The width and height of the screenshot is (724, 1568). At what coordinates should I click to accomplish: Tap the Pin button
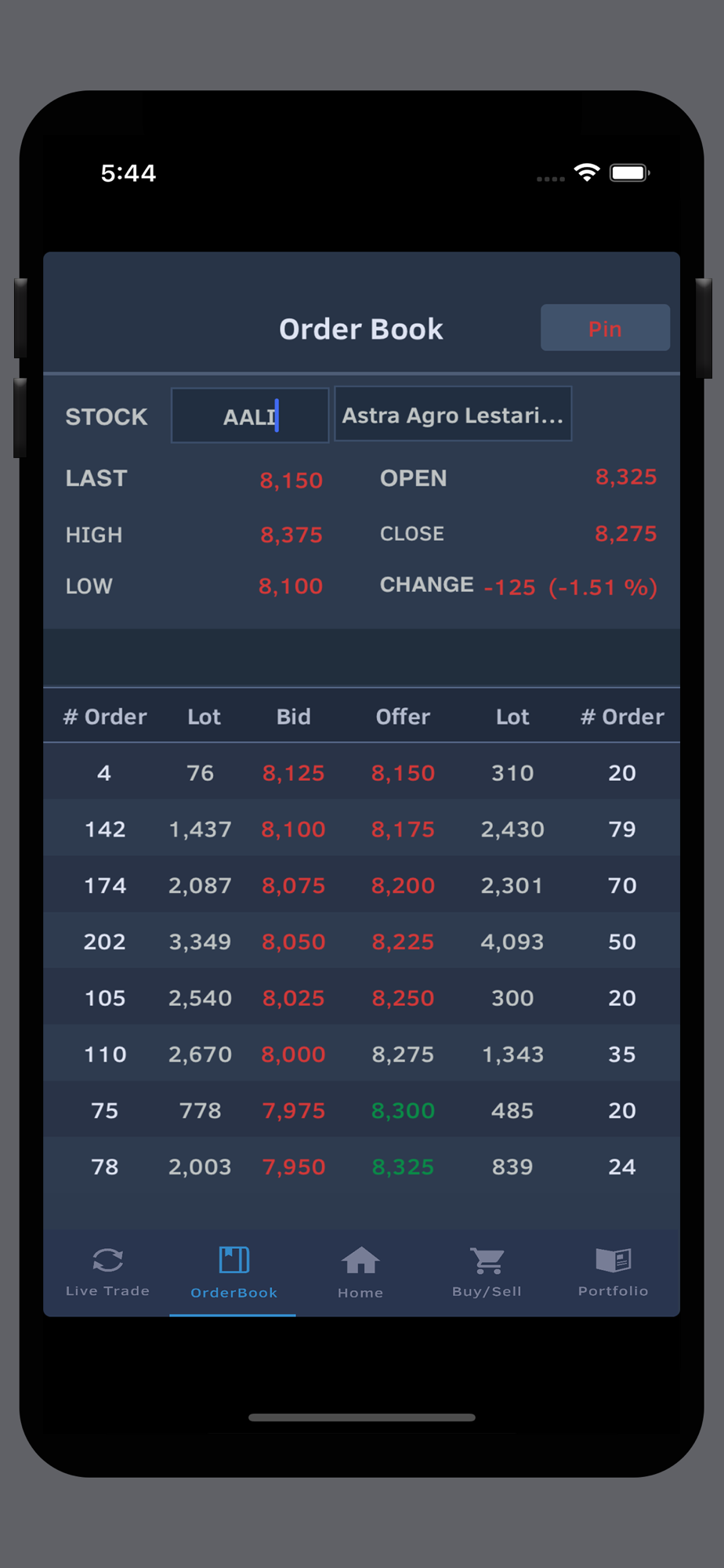click(x=605, y=328)
